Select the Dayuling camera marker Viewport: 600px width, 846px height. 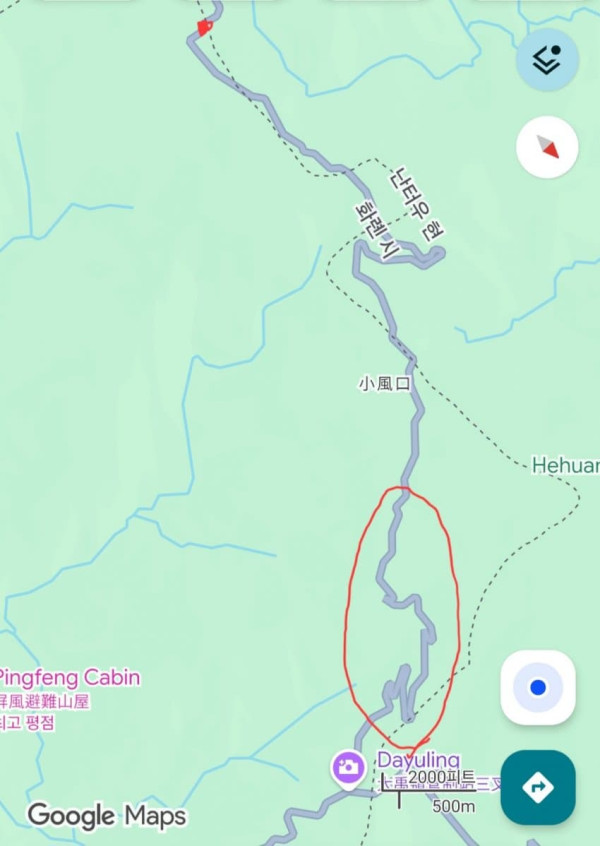(349, 768)
